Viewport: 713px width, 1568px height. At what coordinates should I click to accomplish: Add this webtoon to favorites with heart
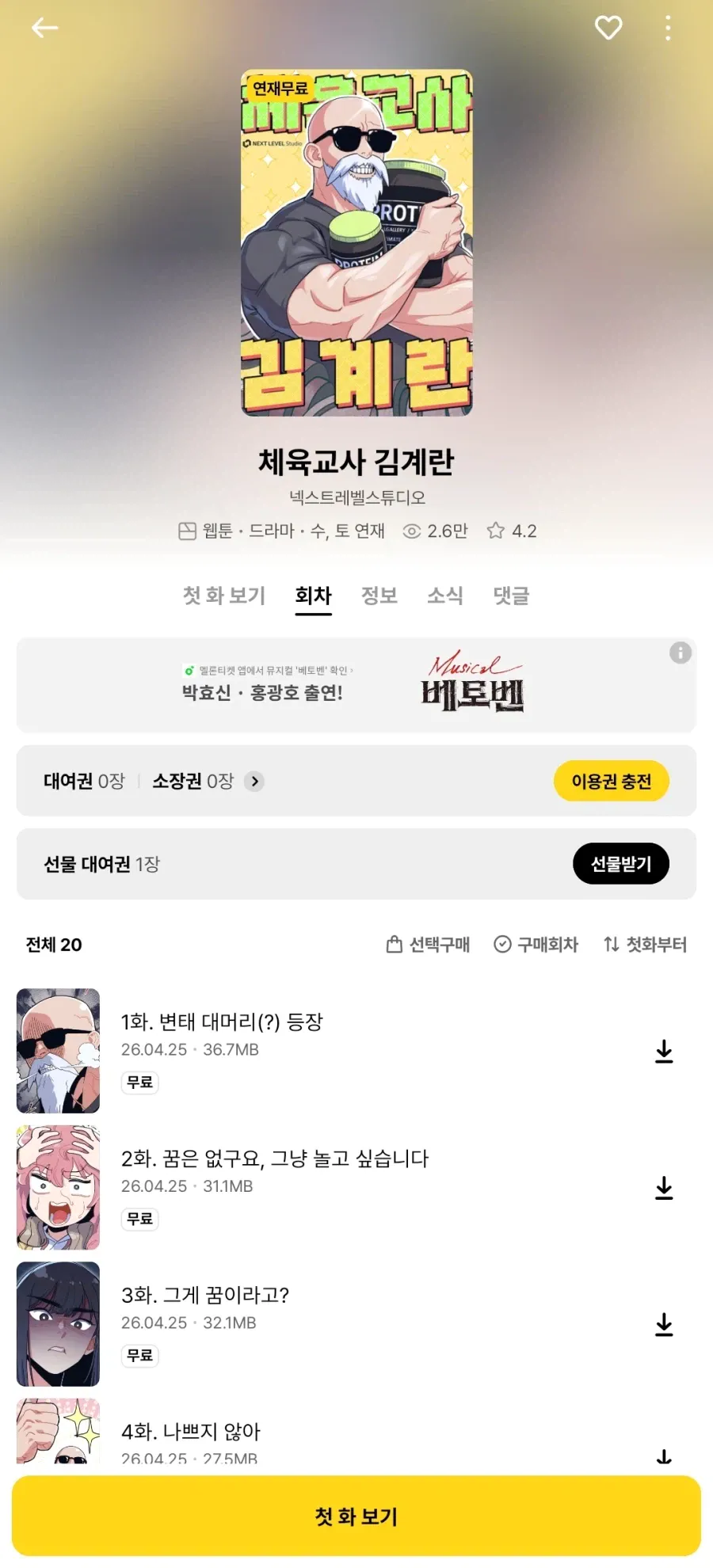pos(608,29)
